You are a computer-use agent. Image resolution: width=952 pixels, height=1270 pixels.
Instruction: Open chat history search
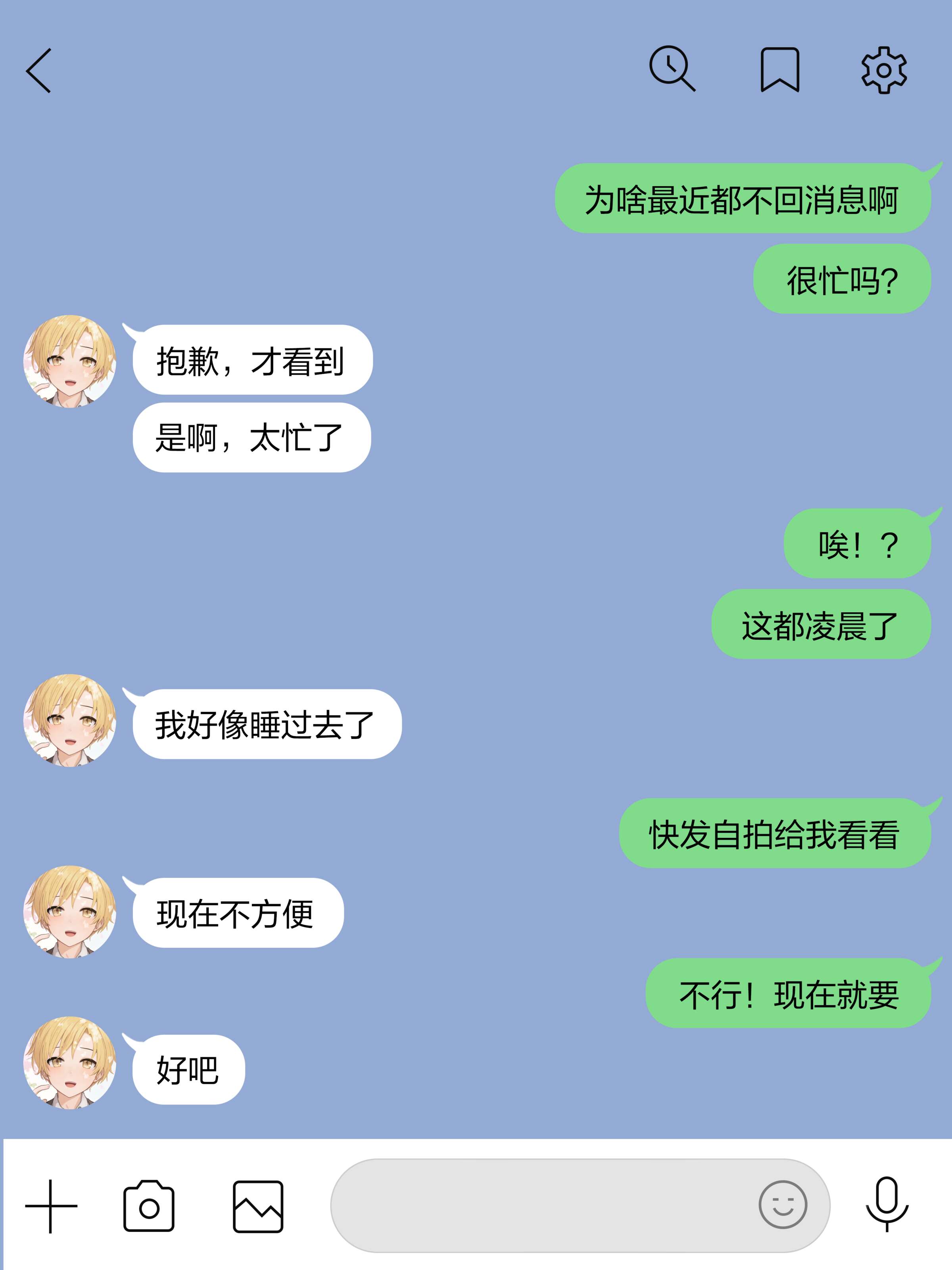pos(672,69)
